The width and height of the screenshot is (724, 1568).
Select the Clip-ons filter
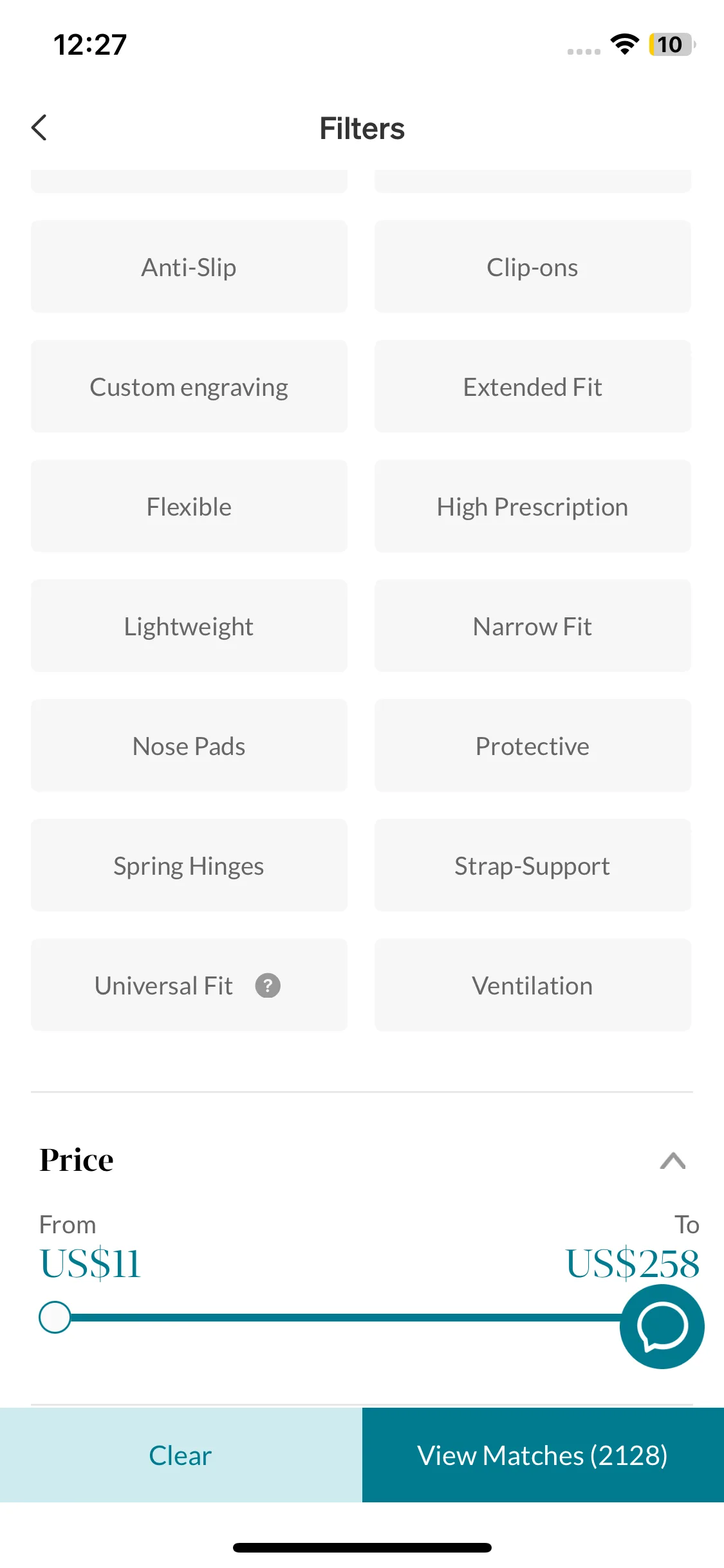tap(532, 267)
